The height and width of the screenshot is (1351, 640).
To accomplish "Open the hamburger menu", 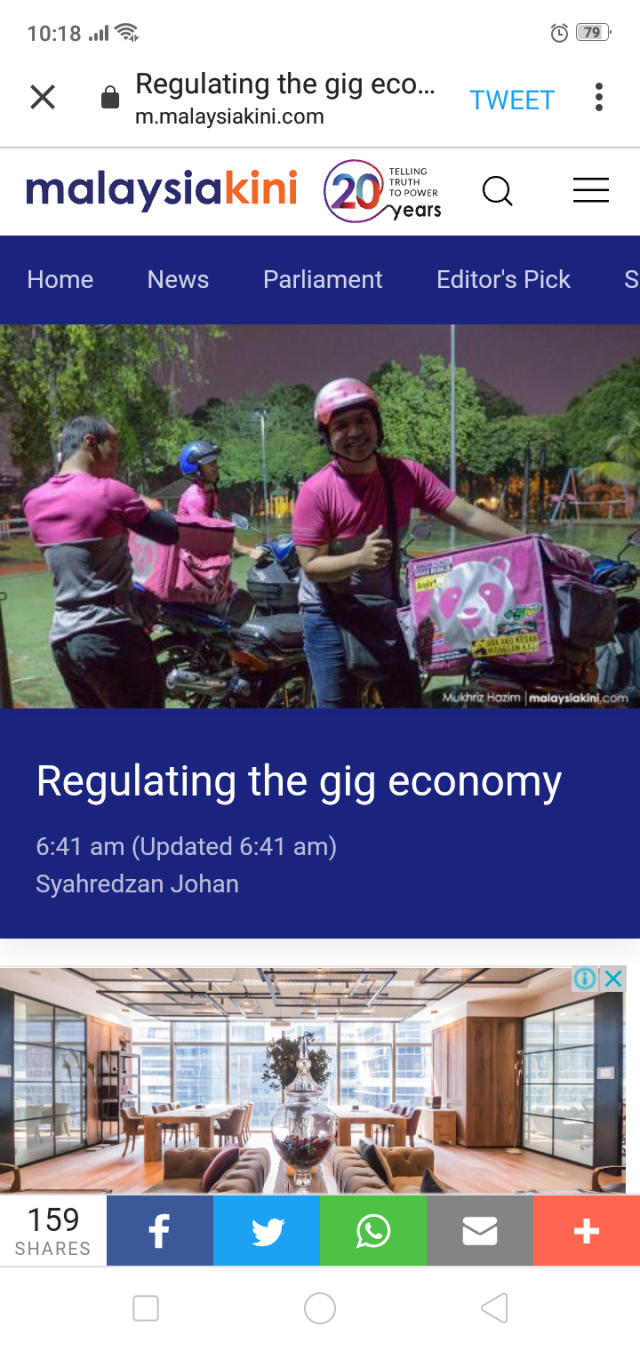I will click(590, 190).
